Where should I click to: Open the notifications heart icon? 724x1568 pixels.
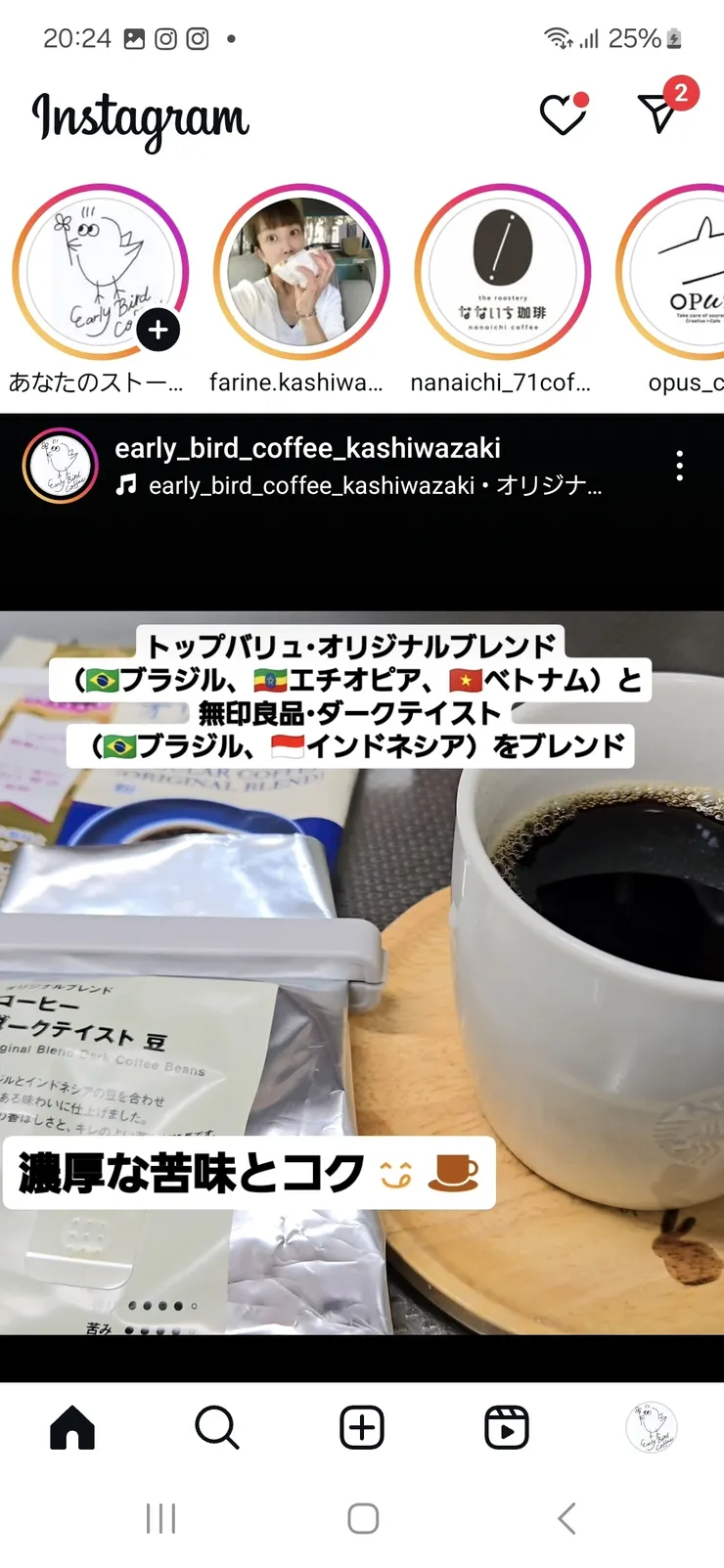563,115
